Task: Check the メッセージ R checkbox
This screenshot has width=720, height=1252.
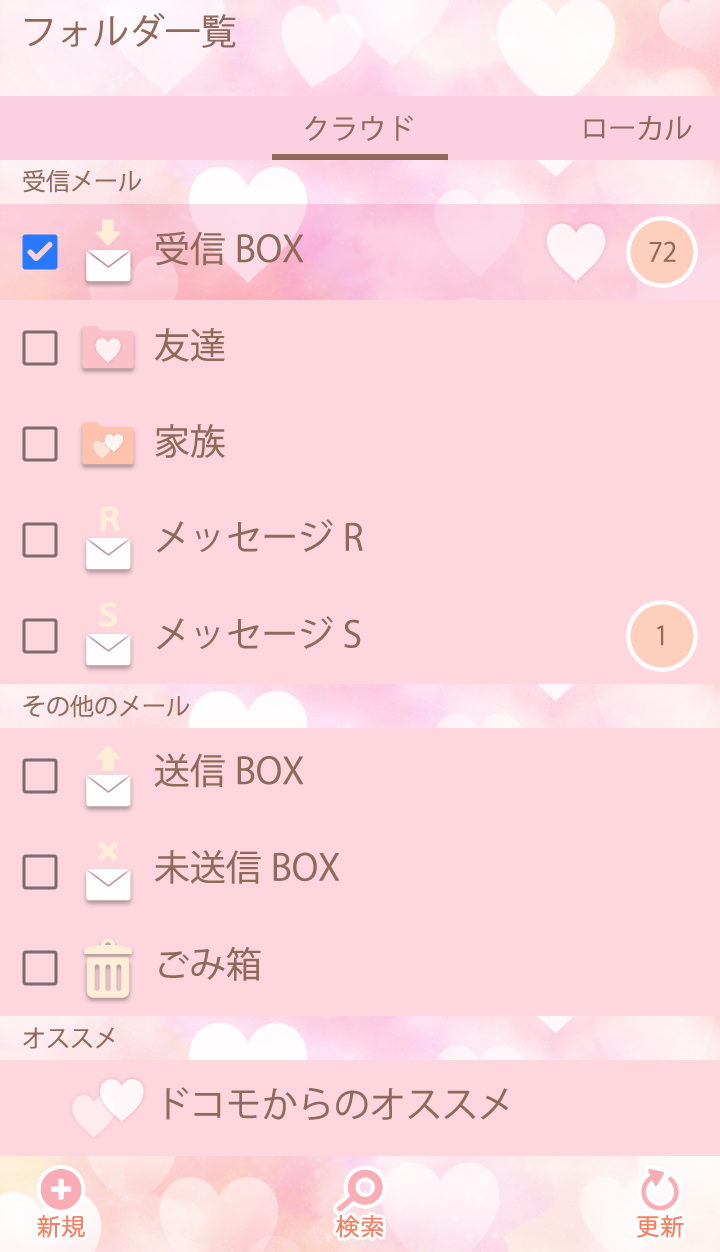Action: (x=40, y=540)
